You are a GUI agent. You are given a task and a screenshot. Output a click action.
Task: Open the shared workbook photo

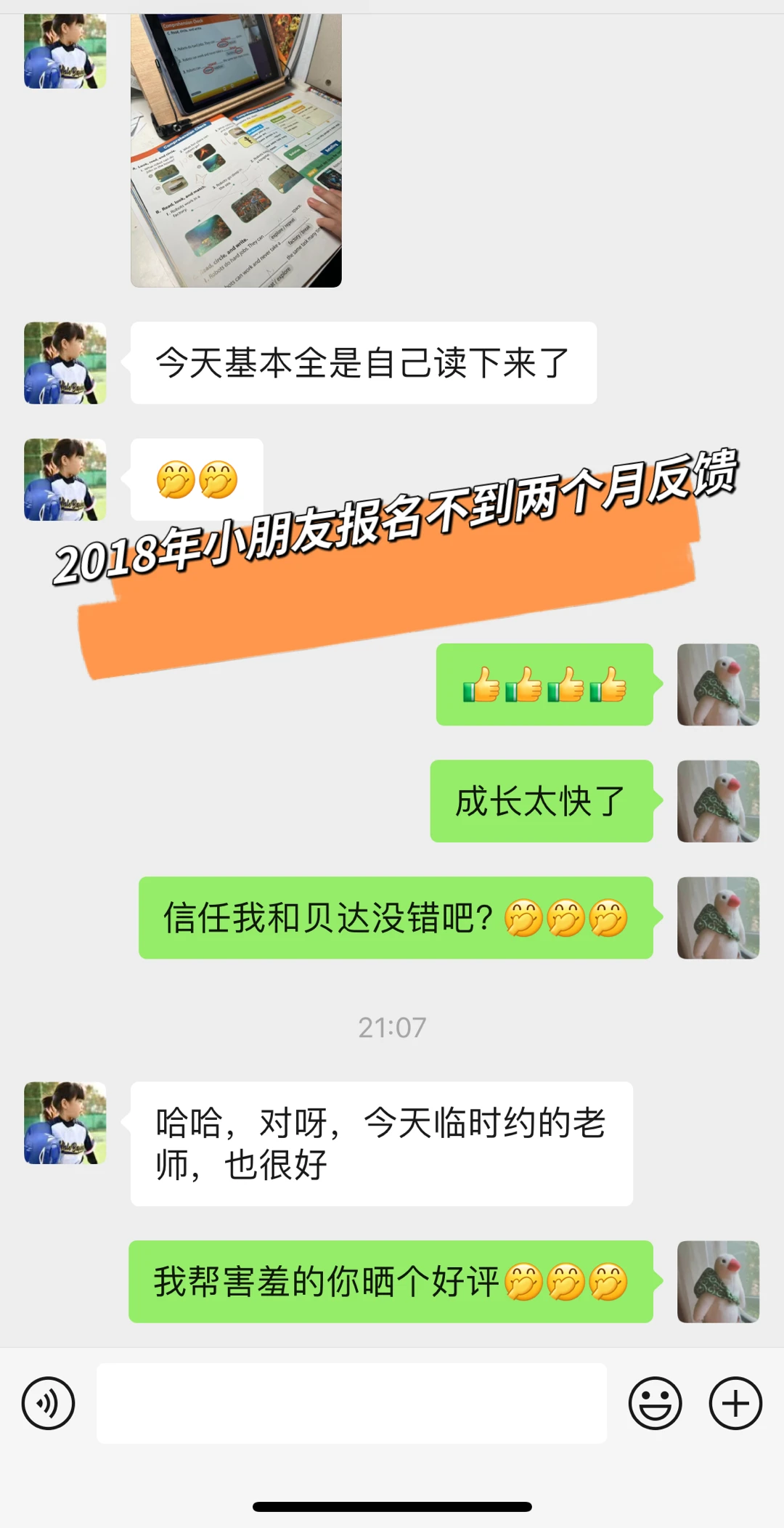(x=236, y=151)
